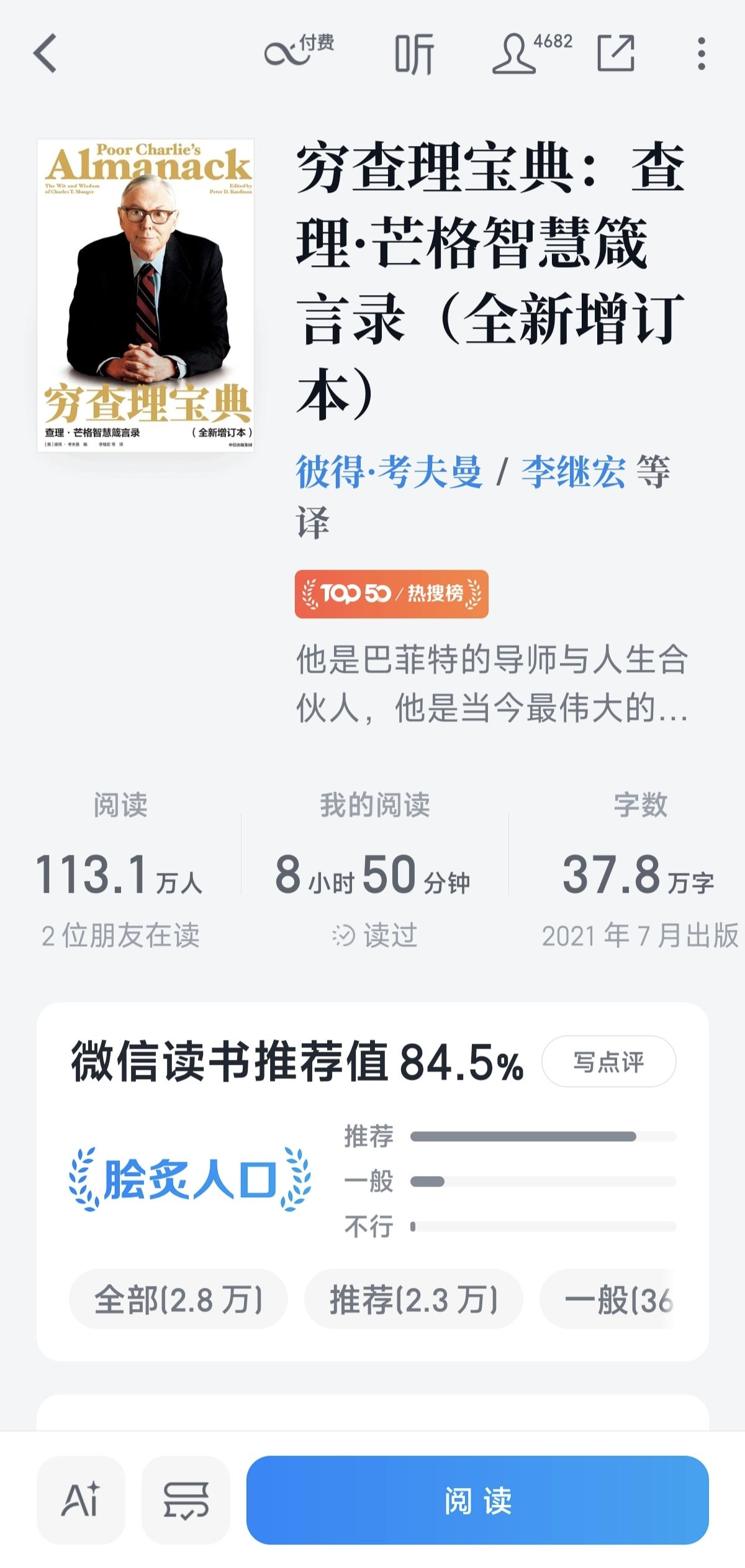Screen dimensions: 745x1568
Task: Tap the bookshelf button beside AI
Action: [186, 1500]
